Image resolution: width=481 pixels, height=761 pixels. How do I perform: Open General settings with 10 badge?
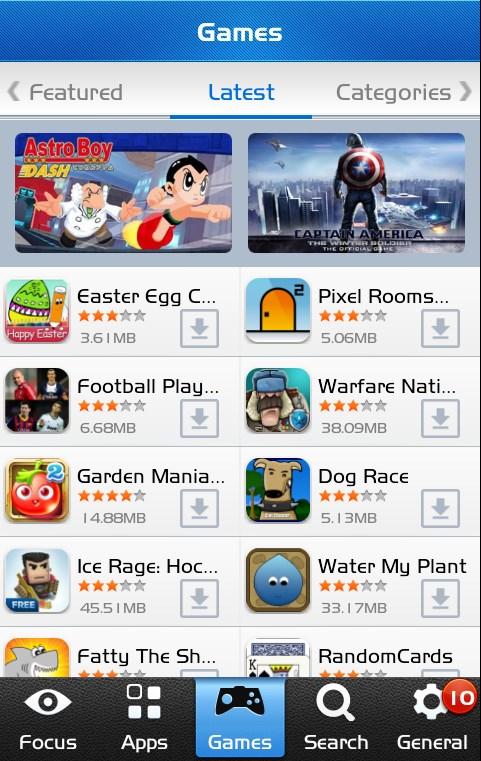tap(432, 719)
